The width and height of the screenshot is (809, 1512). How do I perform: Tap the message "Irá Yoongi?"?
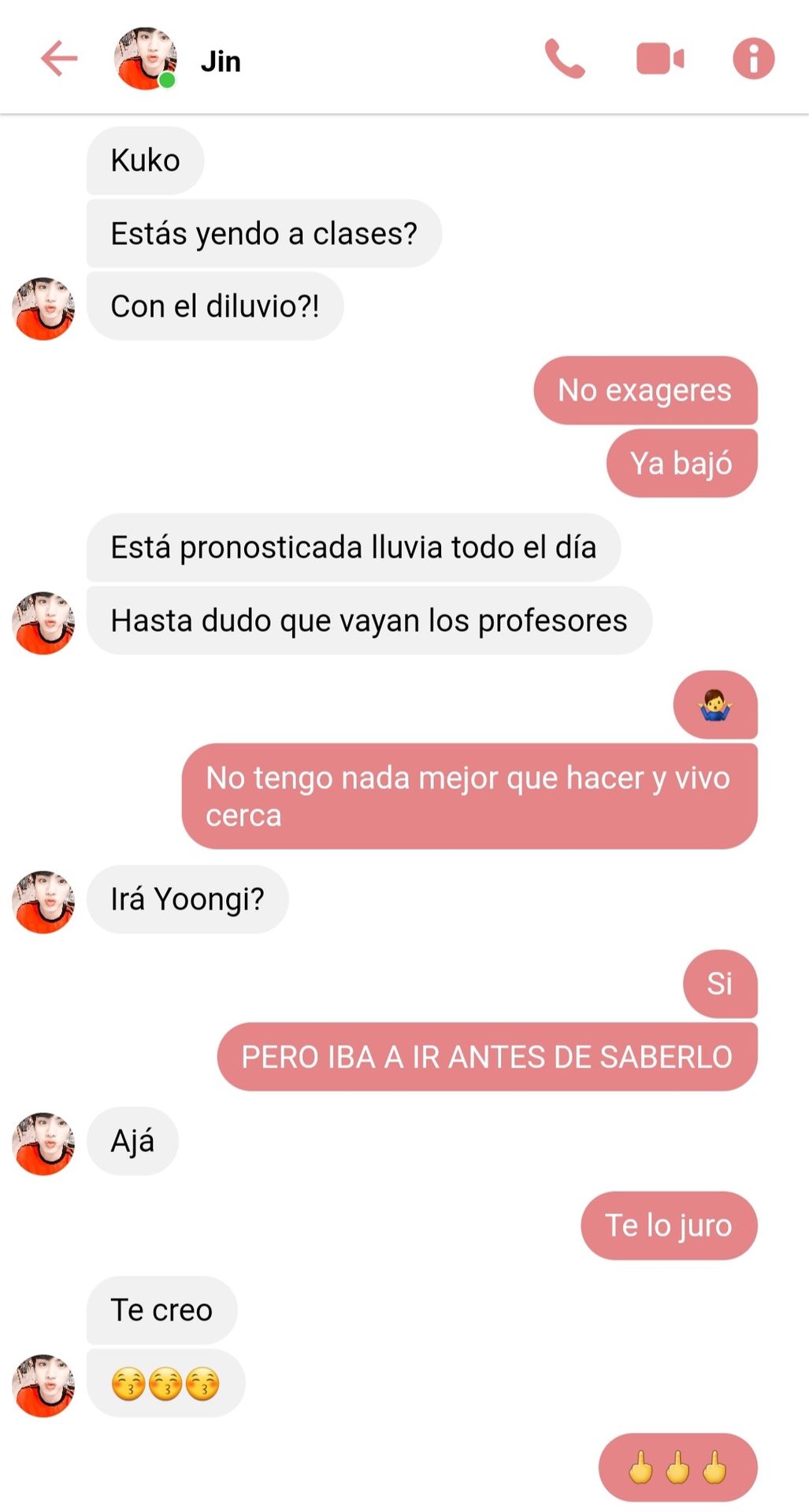[x=187, y=899]
